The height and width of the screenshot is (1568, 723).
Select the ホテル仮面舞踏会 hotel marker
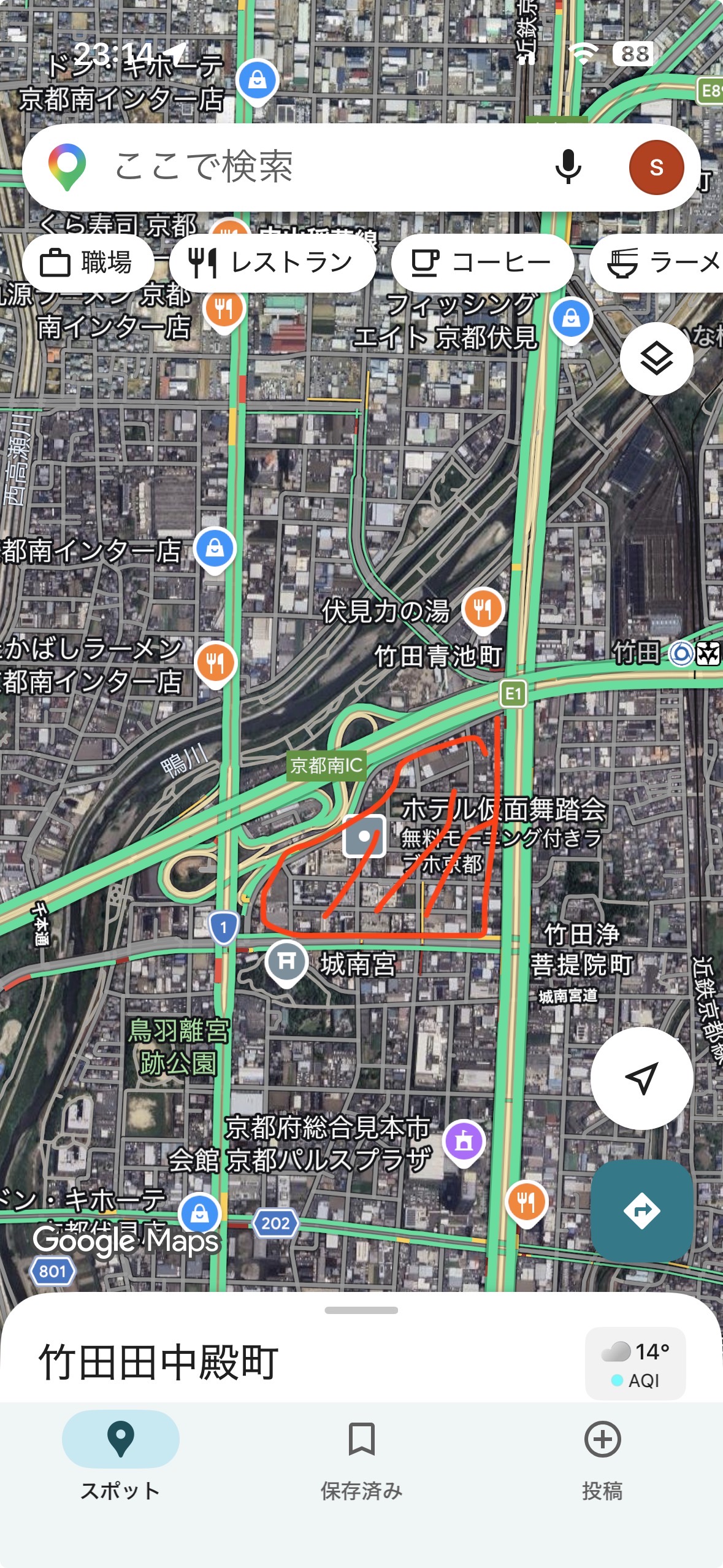coord(364,836)
